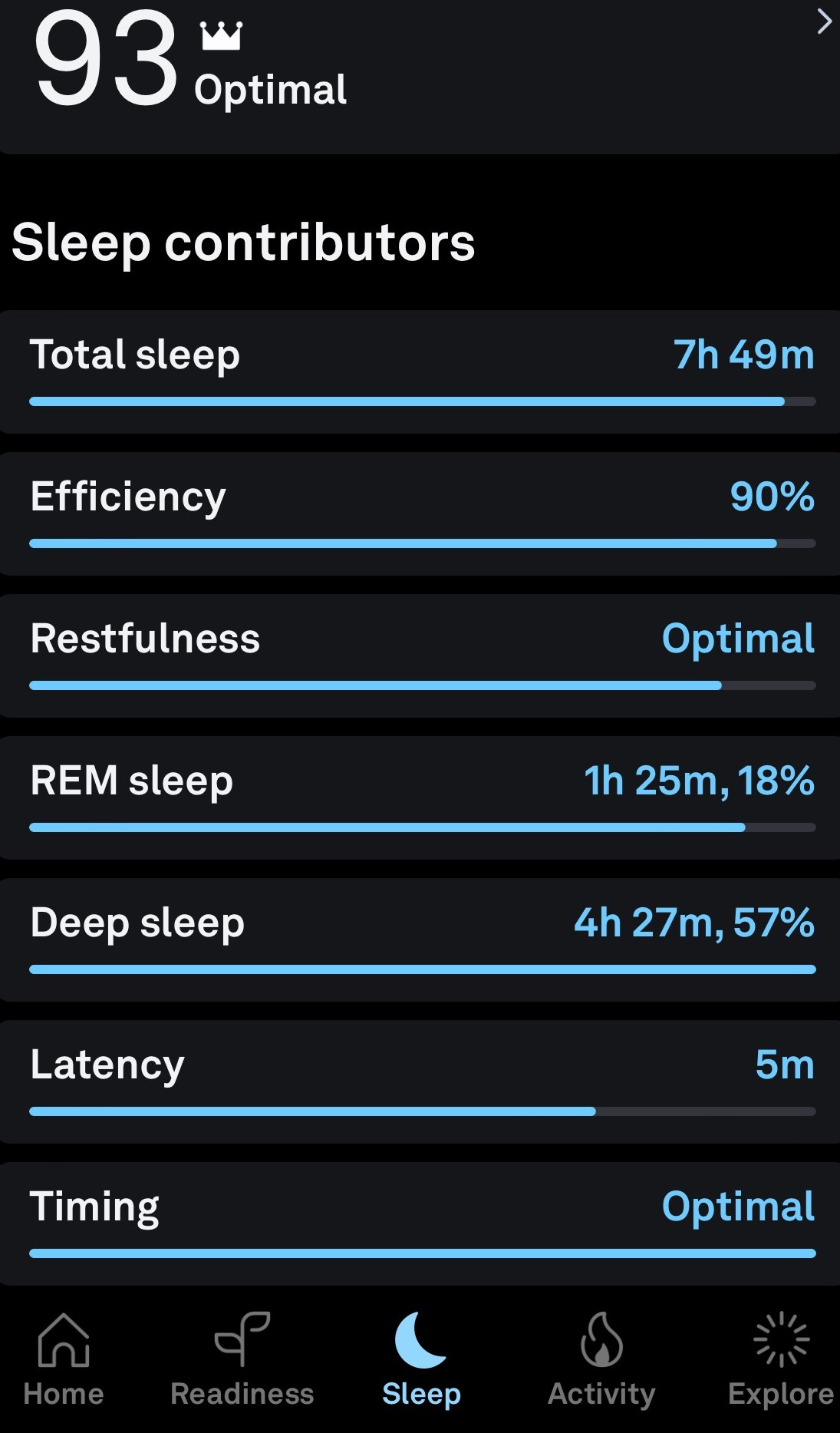
Task: Select the Sleep tab
Action: click(421, 1359)
